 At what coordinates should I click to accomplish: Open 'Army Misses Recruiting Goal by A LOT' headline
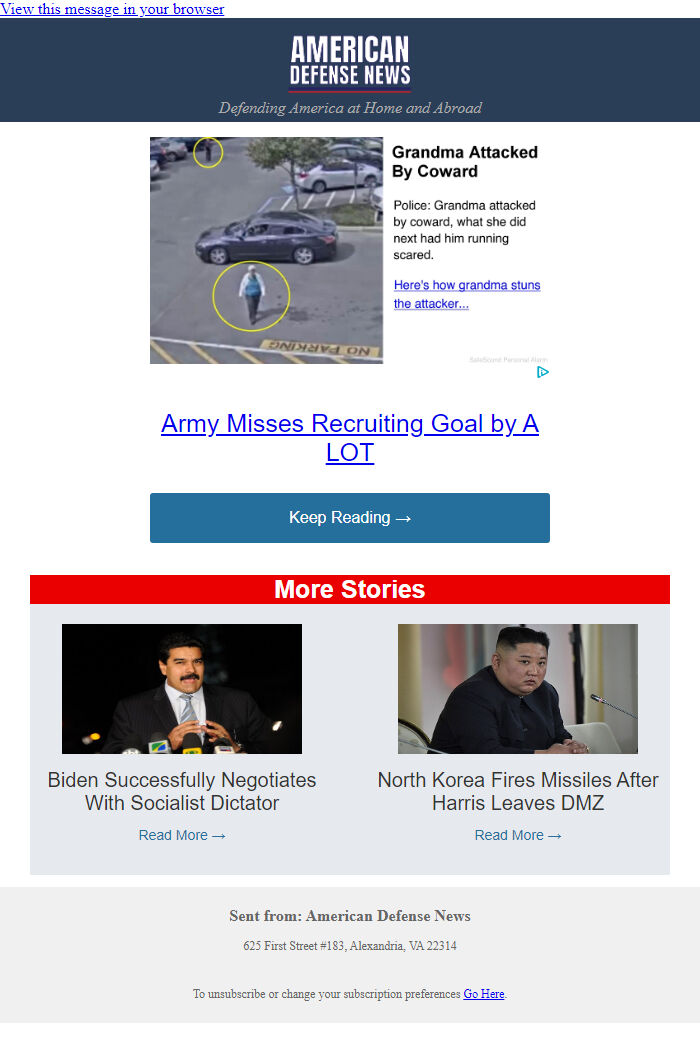click(350, 437)
